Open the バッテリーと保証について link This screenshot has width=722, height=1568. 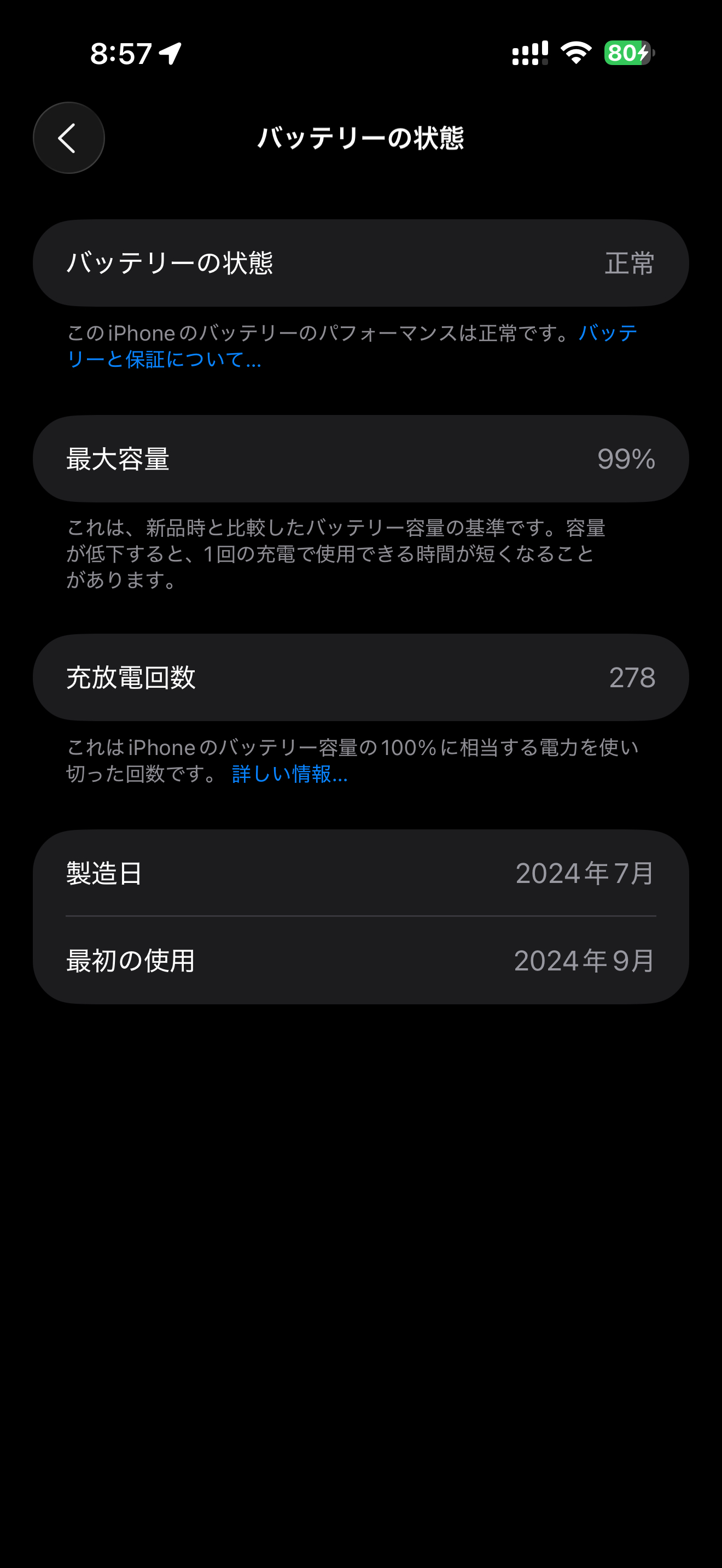(x=164, y=359)
